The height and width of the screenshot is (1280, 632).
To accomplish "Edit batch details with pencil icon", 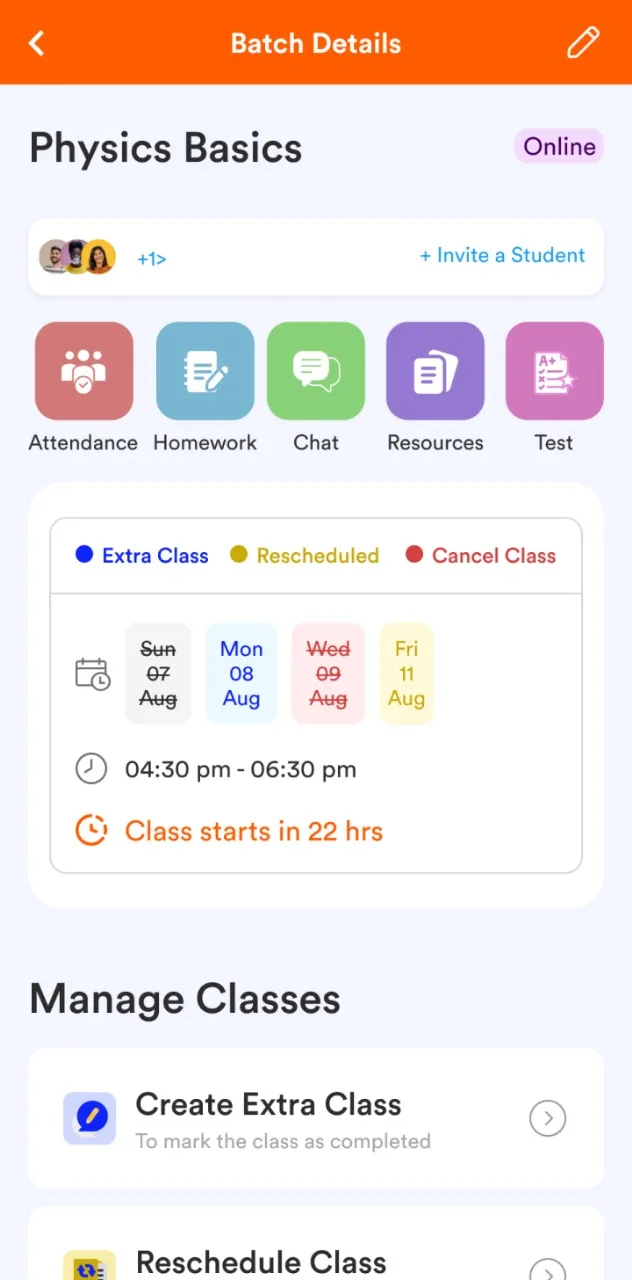I will pyautogui.click(x=582, y=43).
